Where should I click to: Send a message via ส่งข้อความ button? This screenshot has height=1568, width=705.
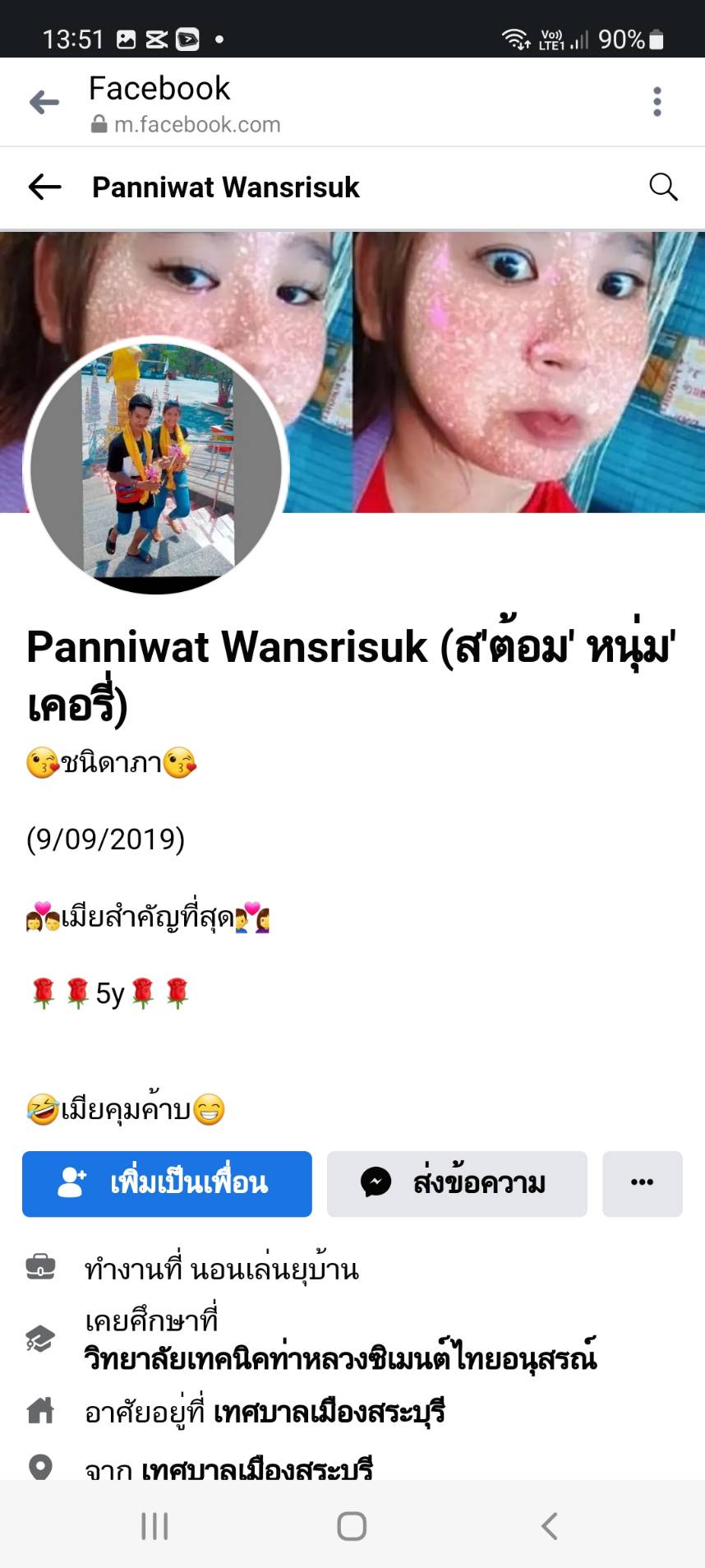pos(457,1184)
